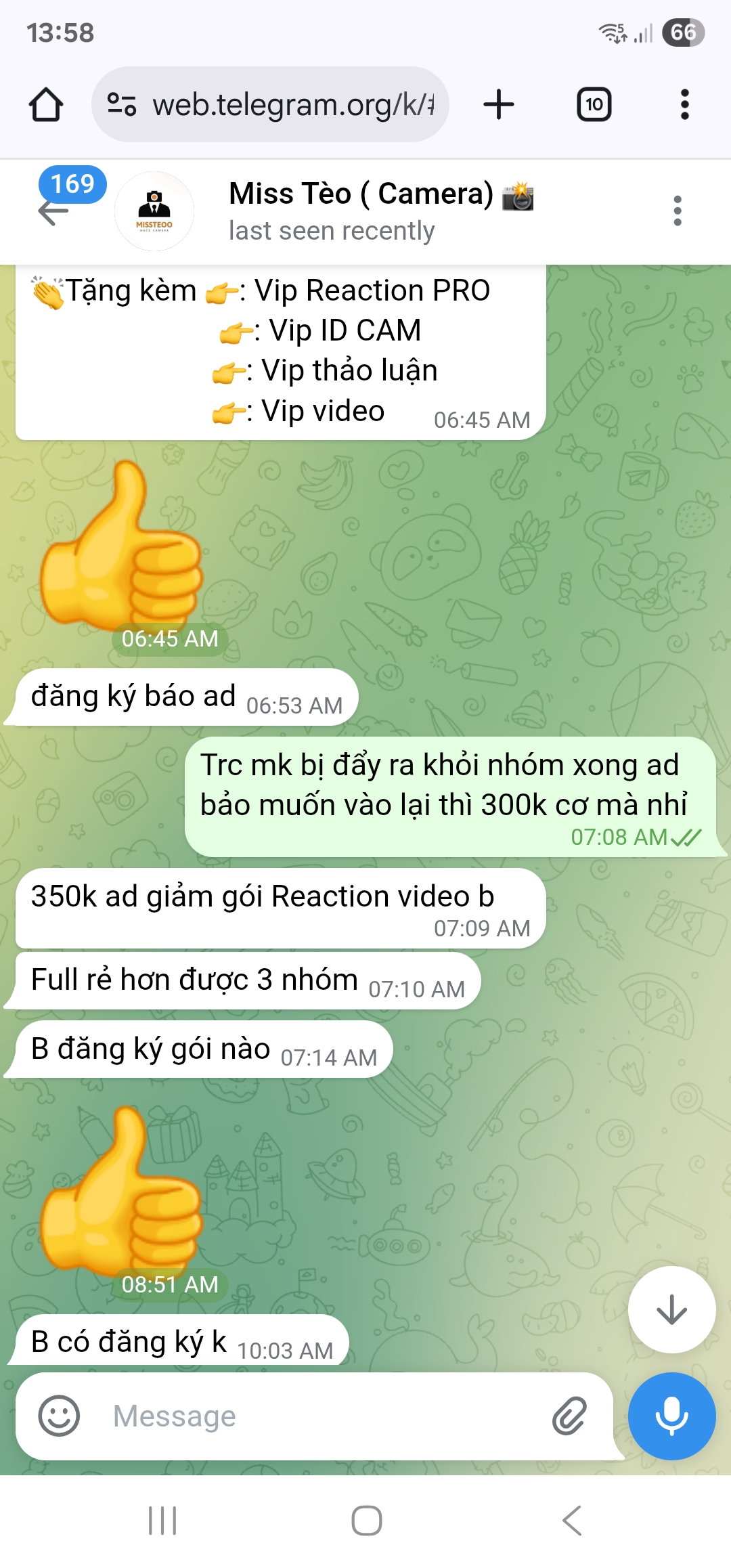Open the Miss Tèo profile picture

[154, 211]
